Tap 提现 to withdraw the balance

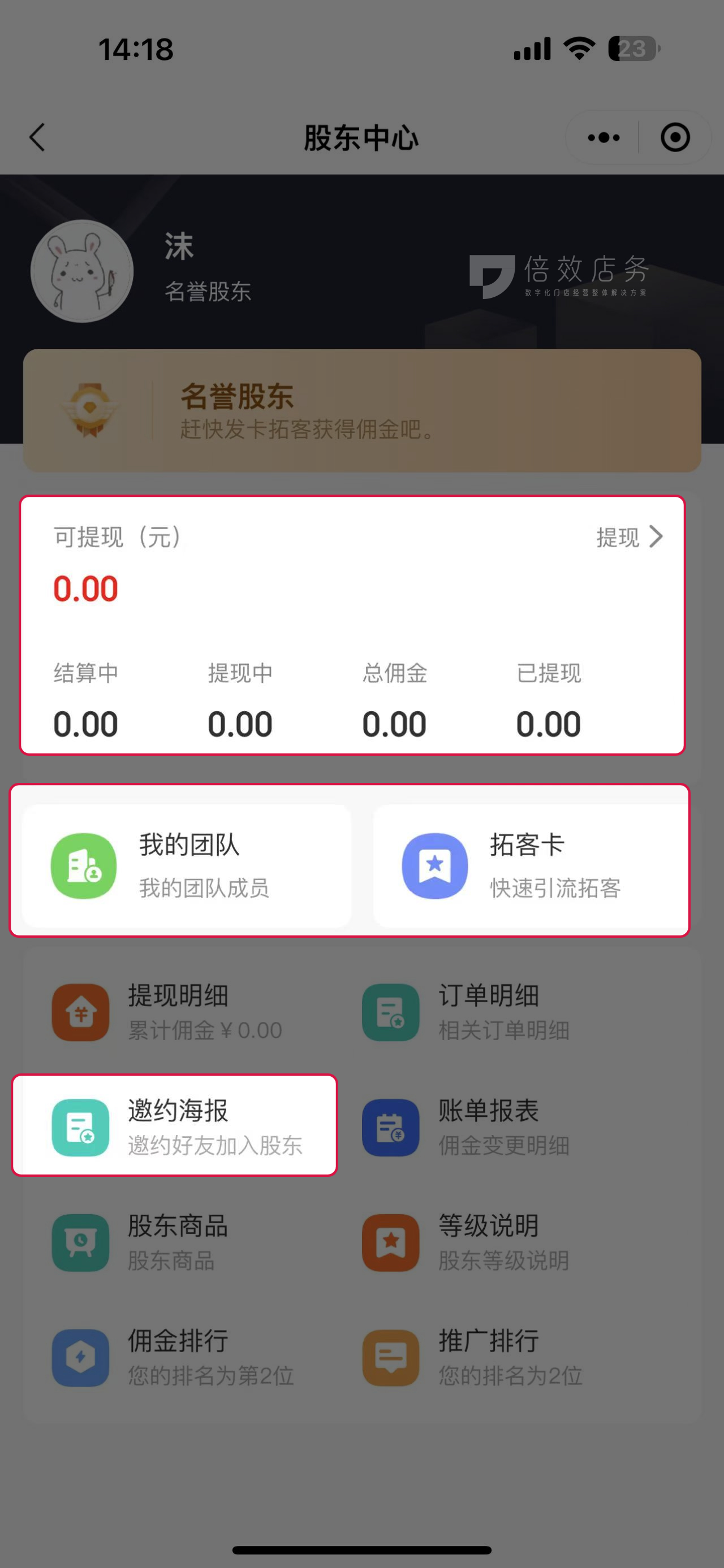click(629, 538)
